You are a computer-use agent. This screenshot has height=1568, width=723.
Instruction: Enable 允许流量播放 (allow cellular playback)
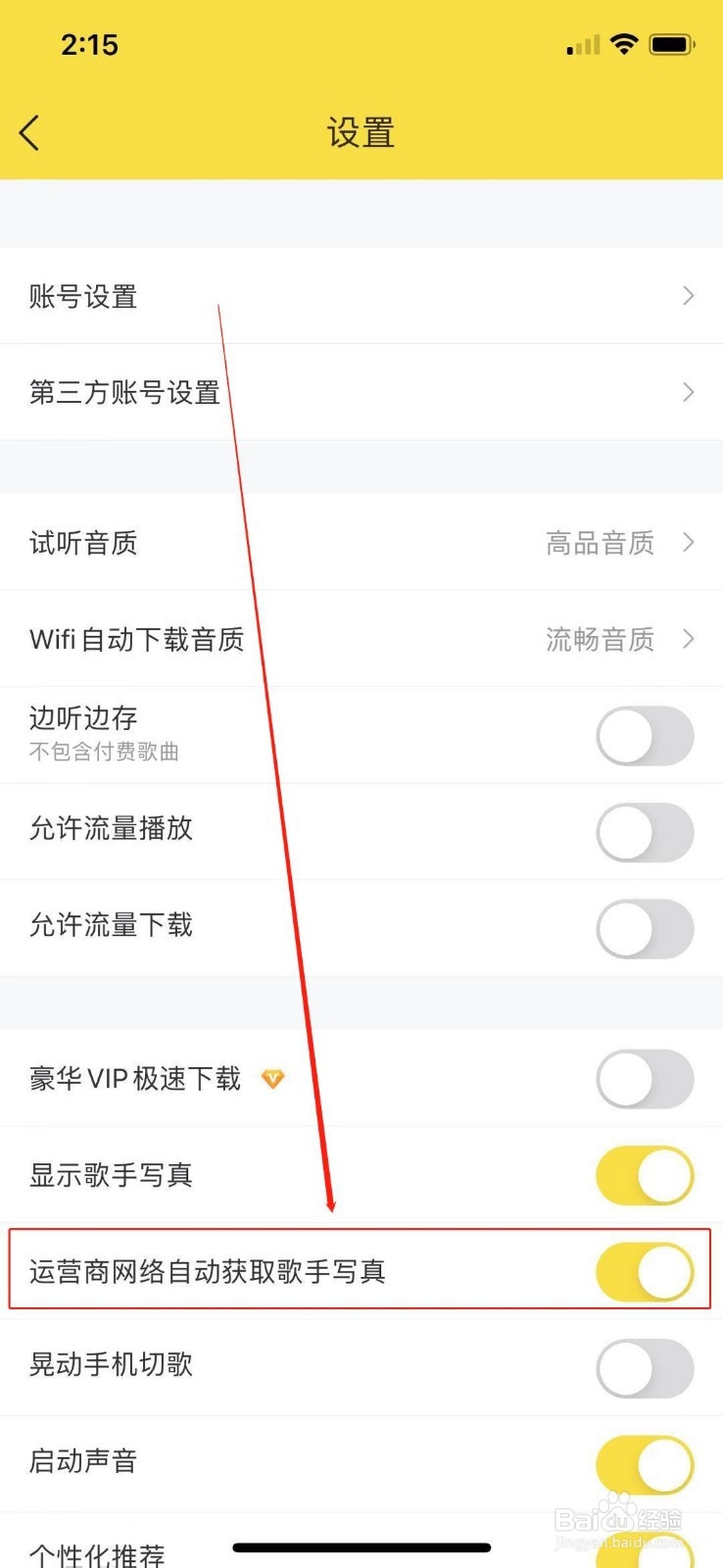tap(645, 832)
